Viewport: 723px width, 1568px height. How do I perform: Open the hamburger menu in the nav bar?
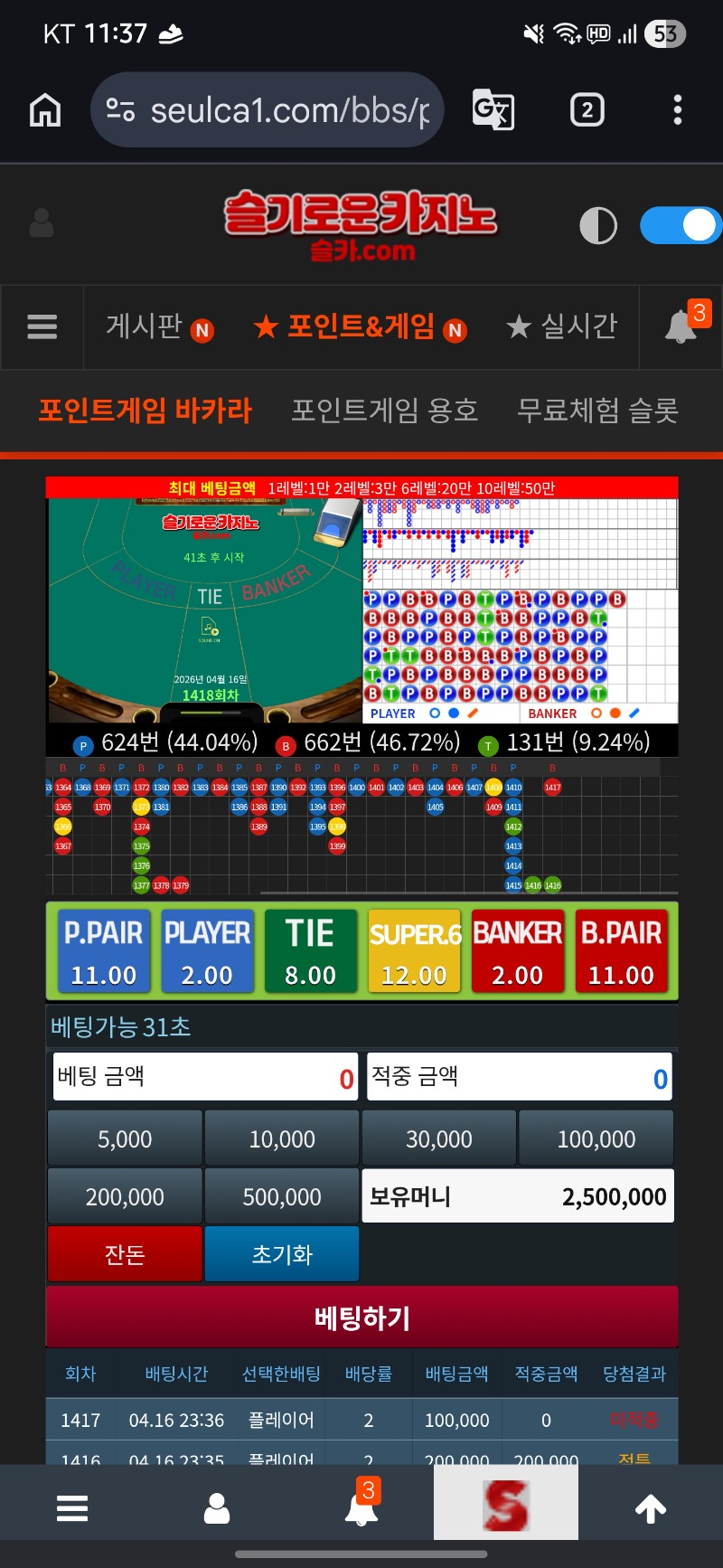pyautogui.click(x=42, y=326)
